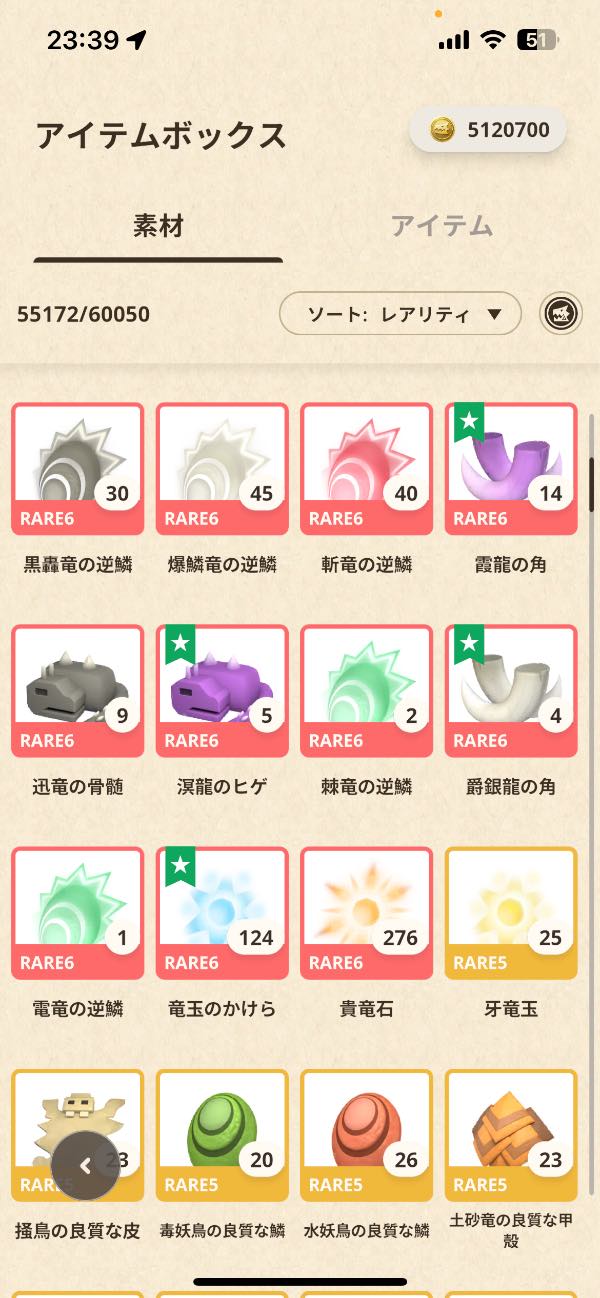The image size is (600, 1298).
Task: View 電竜の逆鱗 details
Action: 78,913
